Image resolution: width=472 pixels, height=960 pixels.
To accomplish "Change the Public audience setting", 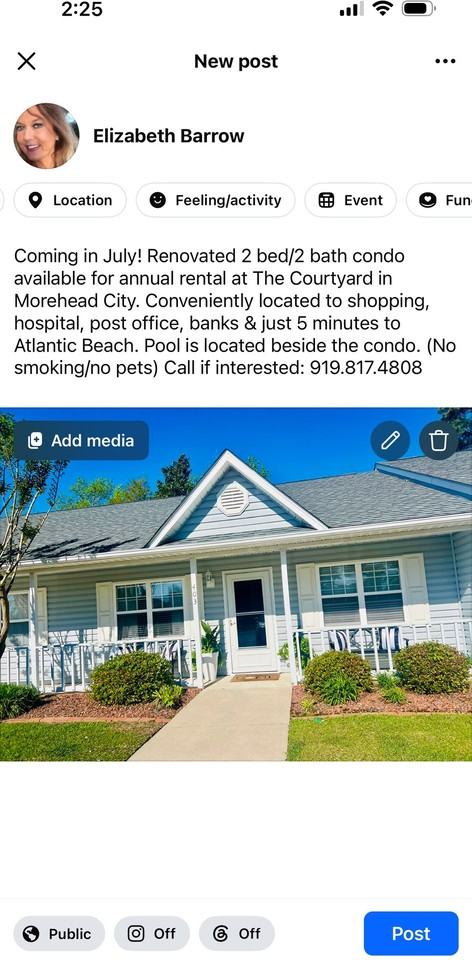I will pyautogui.click(x=59, y=934).
